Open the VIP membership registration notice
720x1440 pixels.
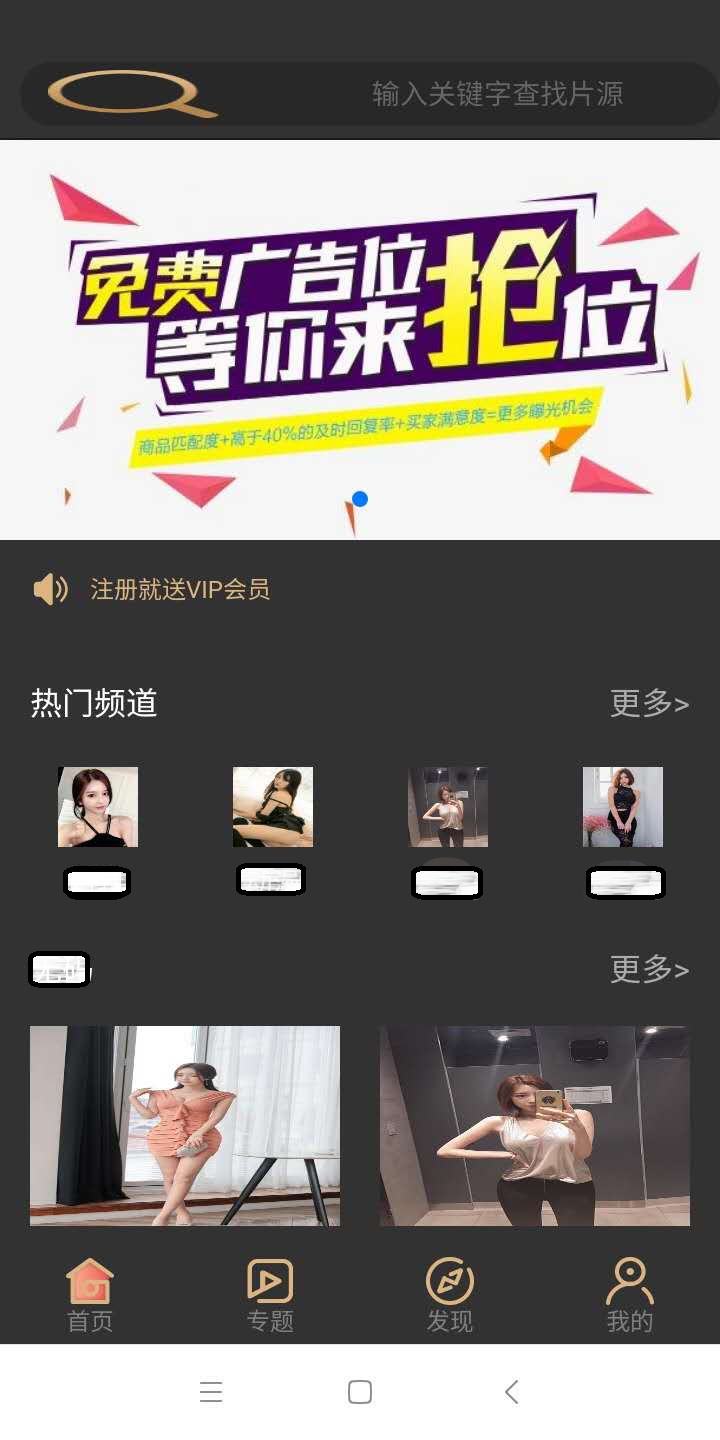[180, 590]
